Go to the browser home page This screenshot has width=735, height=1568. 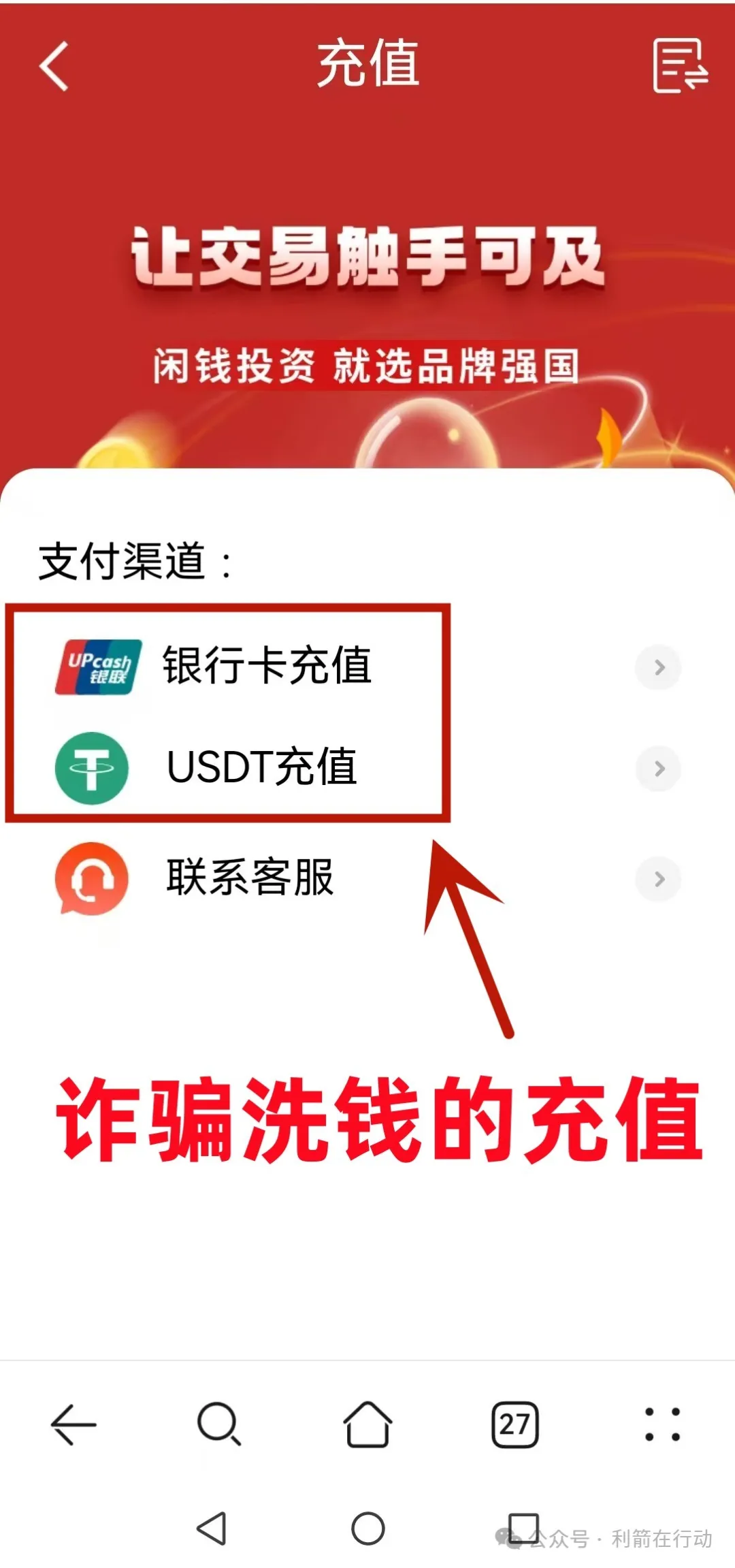367,1424
